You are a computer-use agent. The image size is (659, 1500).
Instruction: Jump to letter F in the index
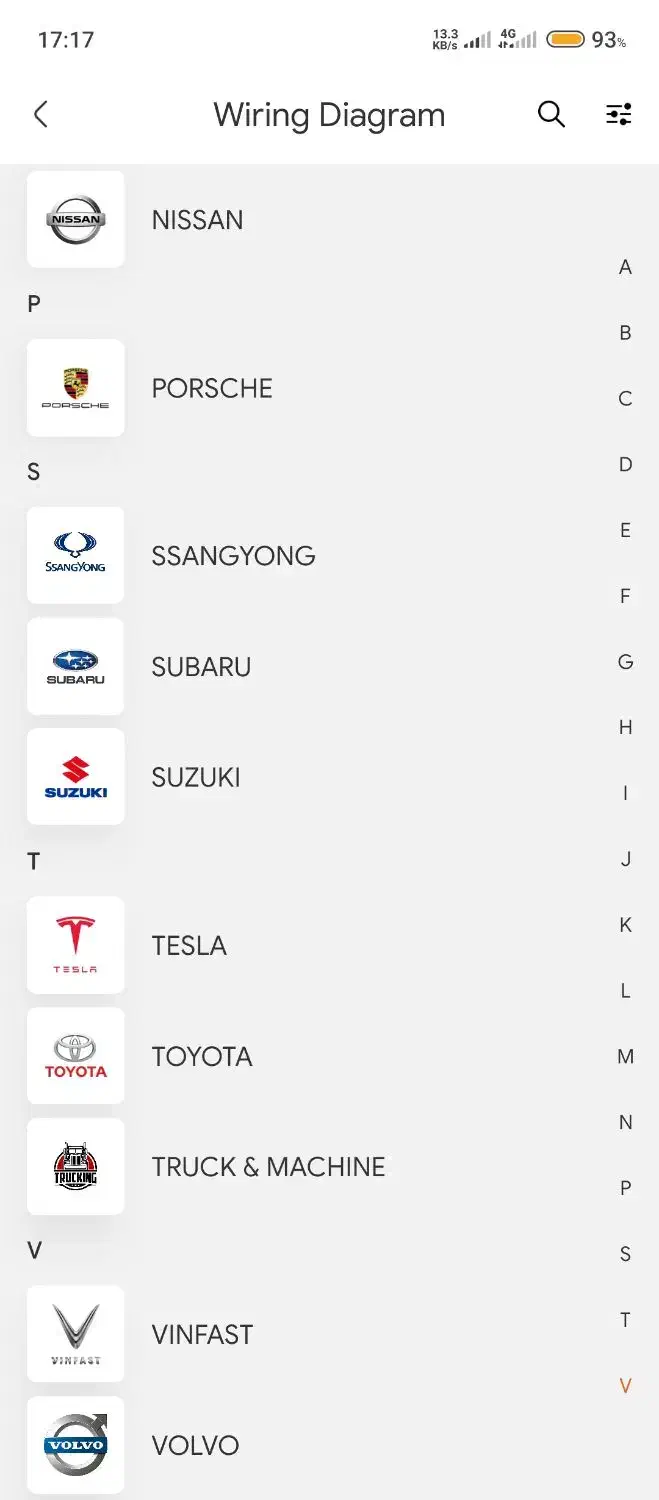(625, 596)
